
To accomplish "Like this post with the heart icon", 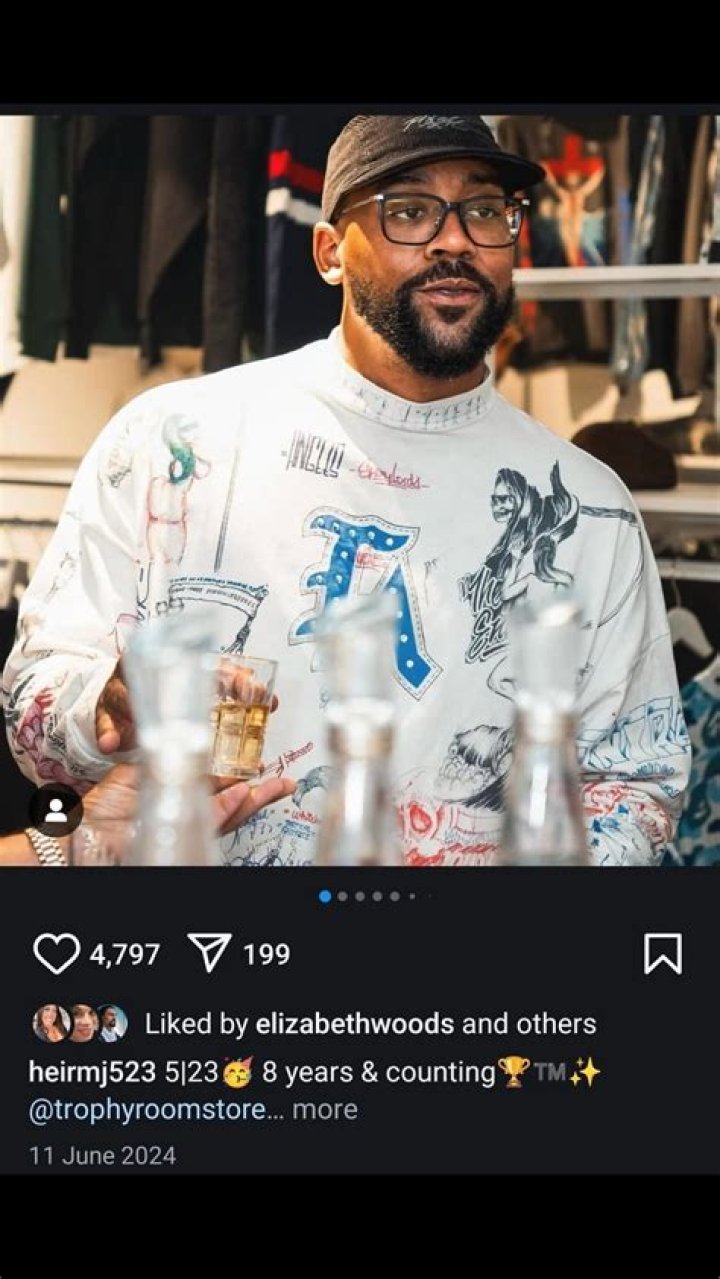I will pos(56,954).
